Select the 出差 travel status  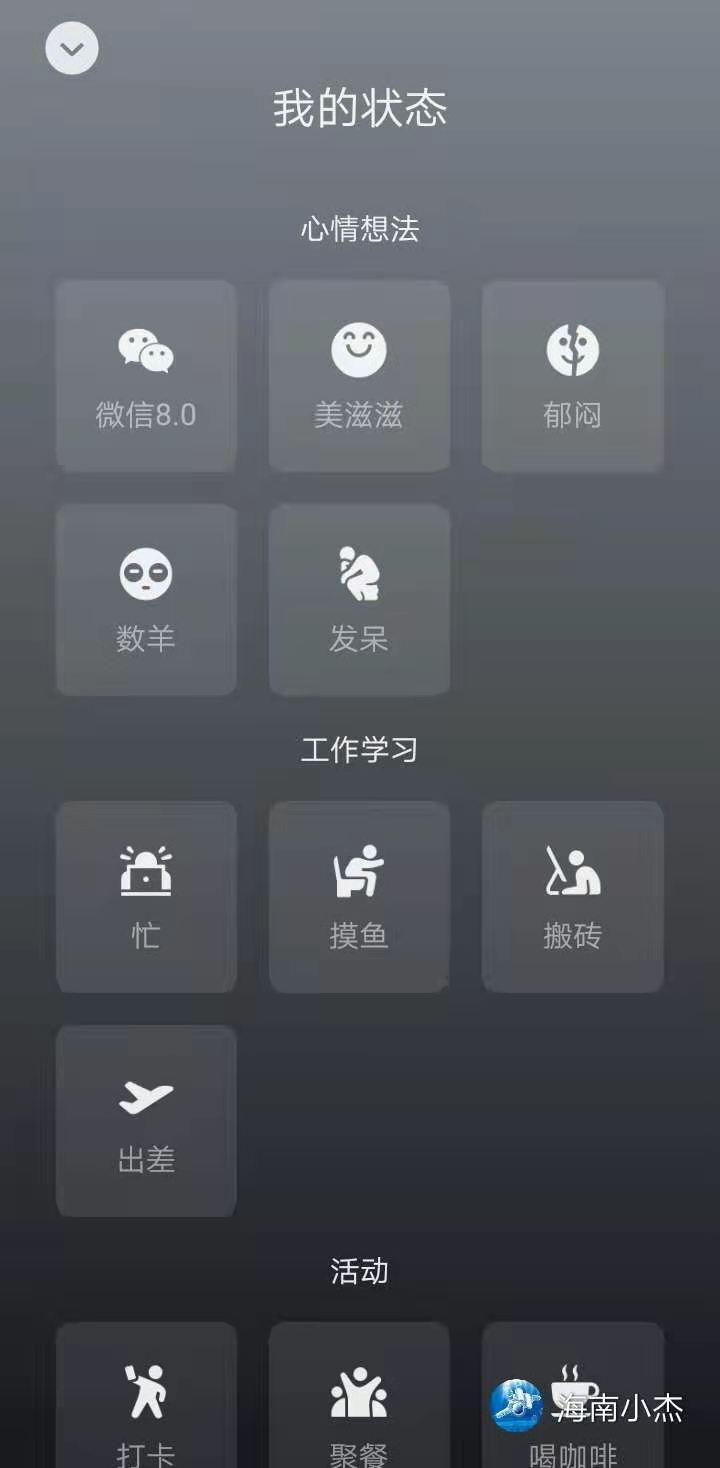[x=146, y=1121]
